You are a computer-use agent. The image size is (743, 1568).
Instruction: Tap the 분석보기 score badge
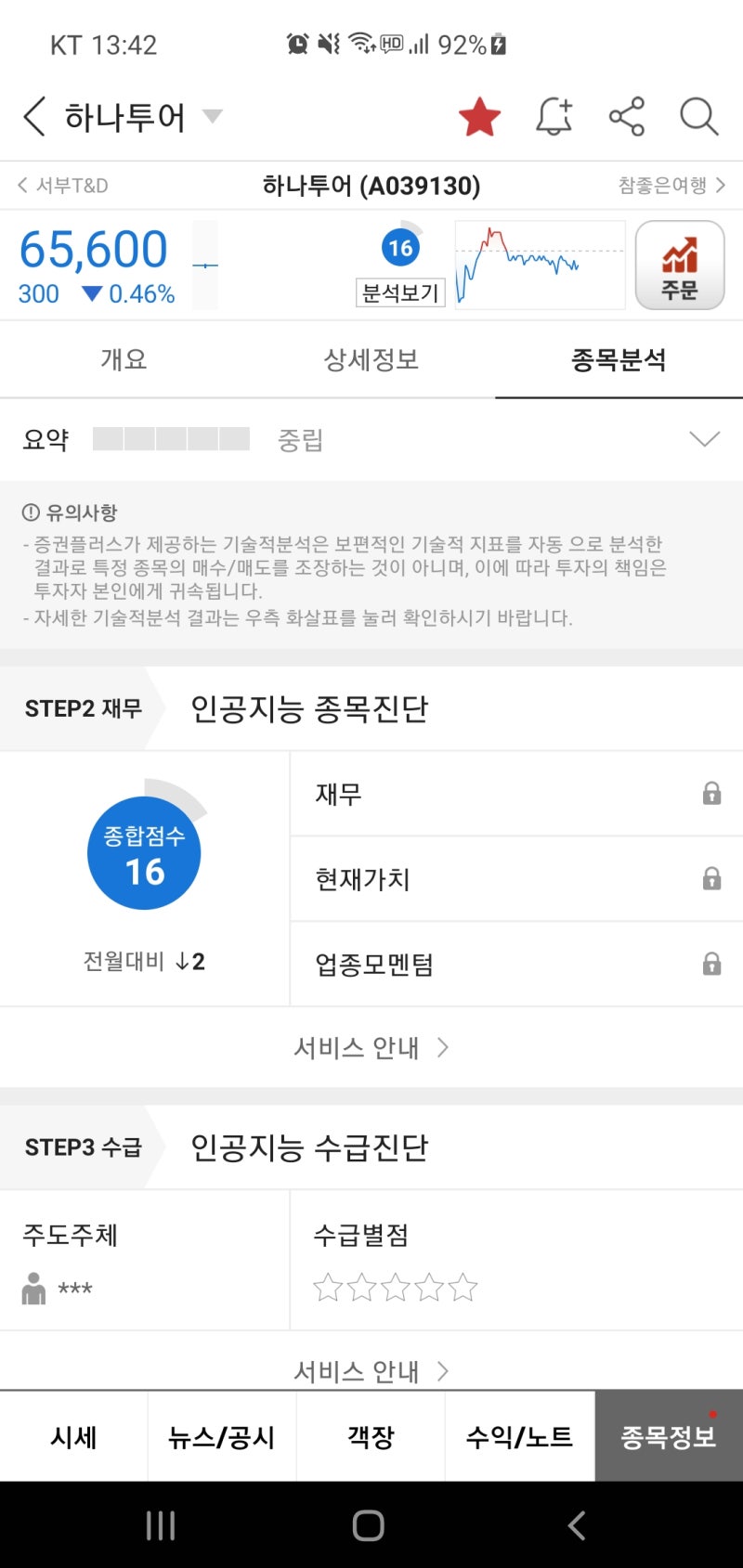400,292
